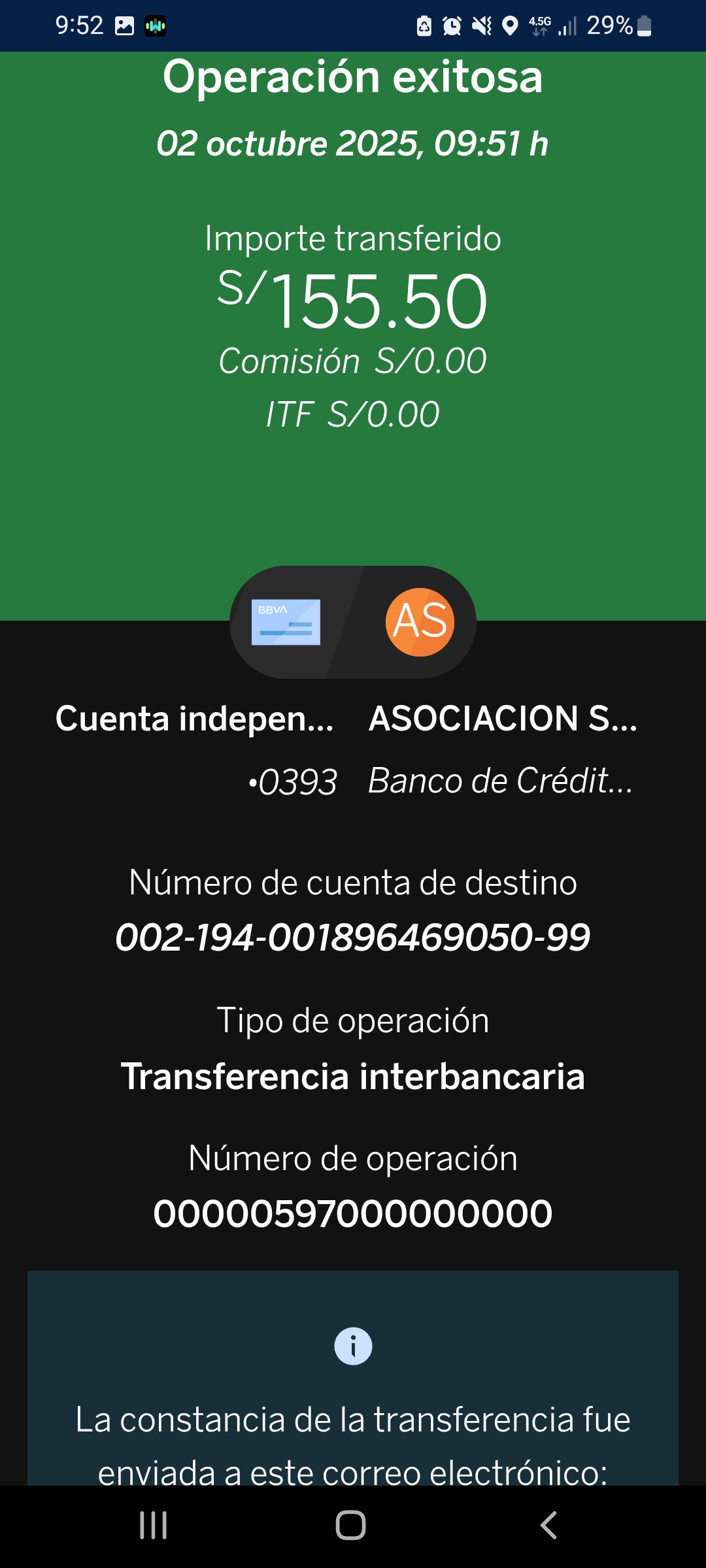The image size is (706, 1568).
Task: Go back using the system back button
Action: click(548, 1526)
